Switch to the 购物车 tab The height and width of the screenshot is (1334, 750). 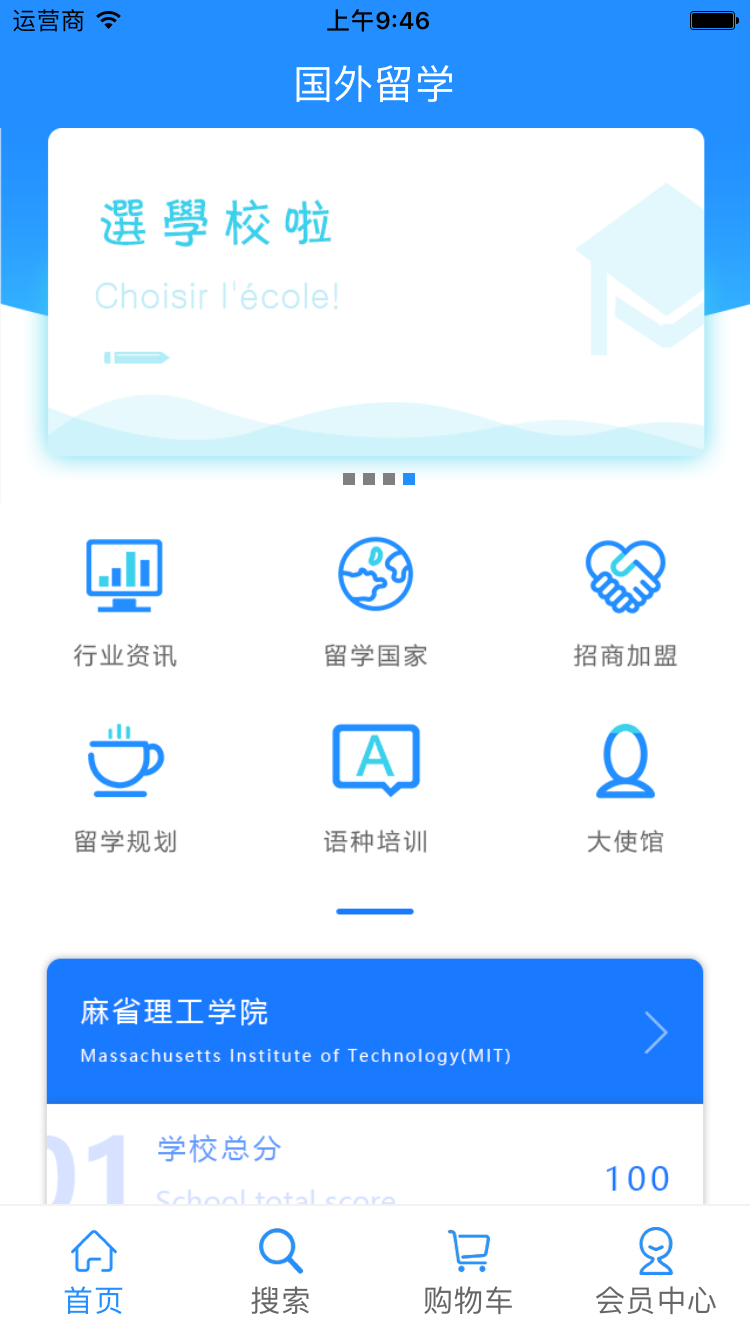click(x=468, y=1271)
